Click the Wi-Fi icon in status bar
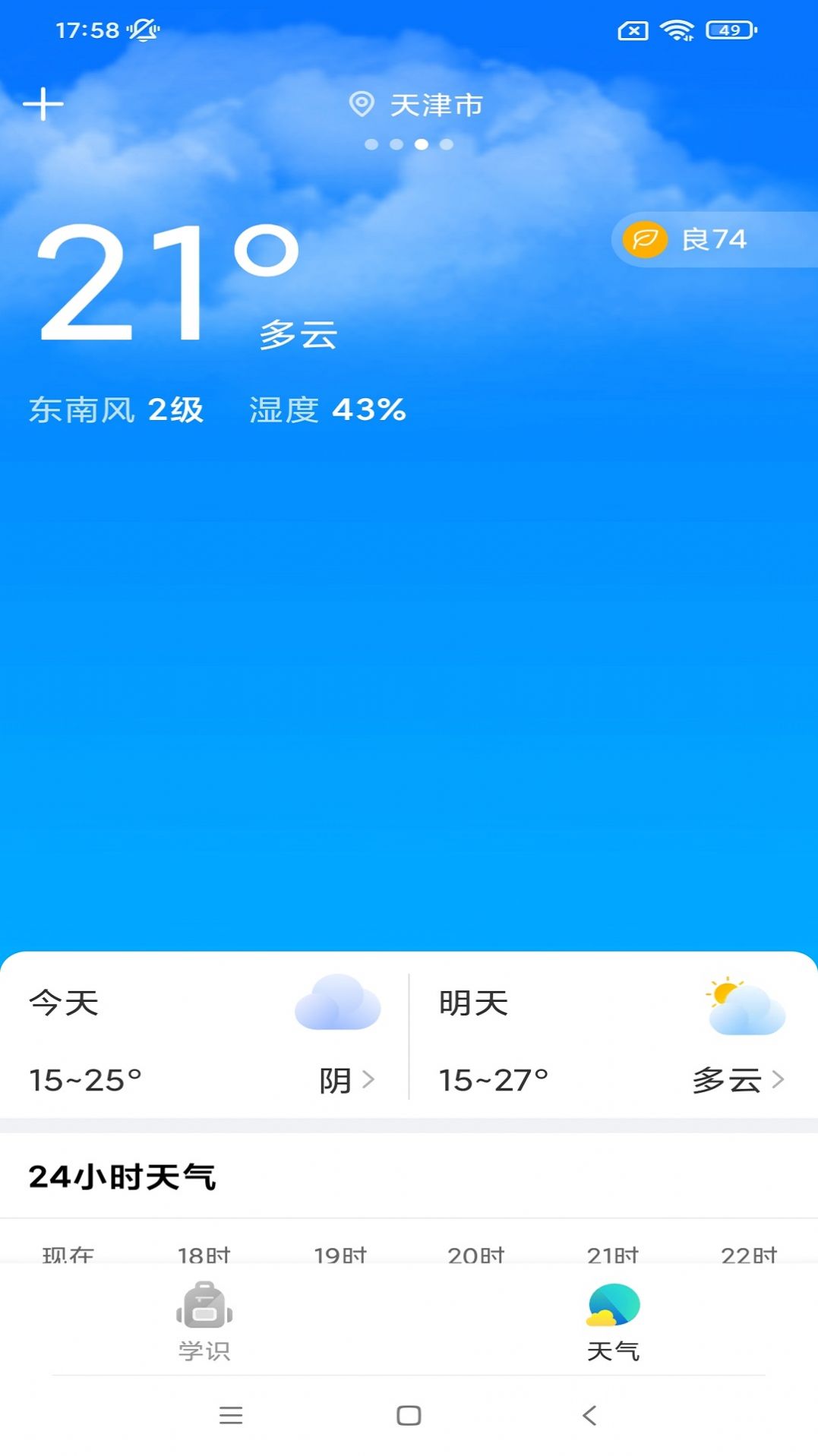 677,29
